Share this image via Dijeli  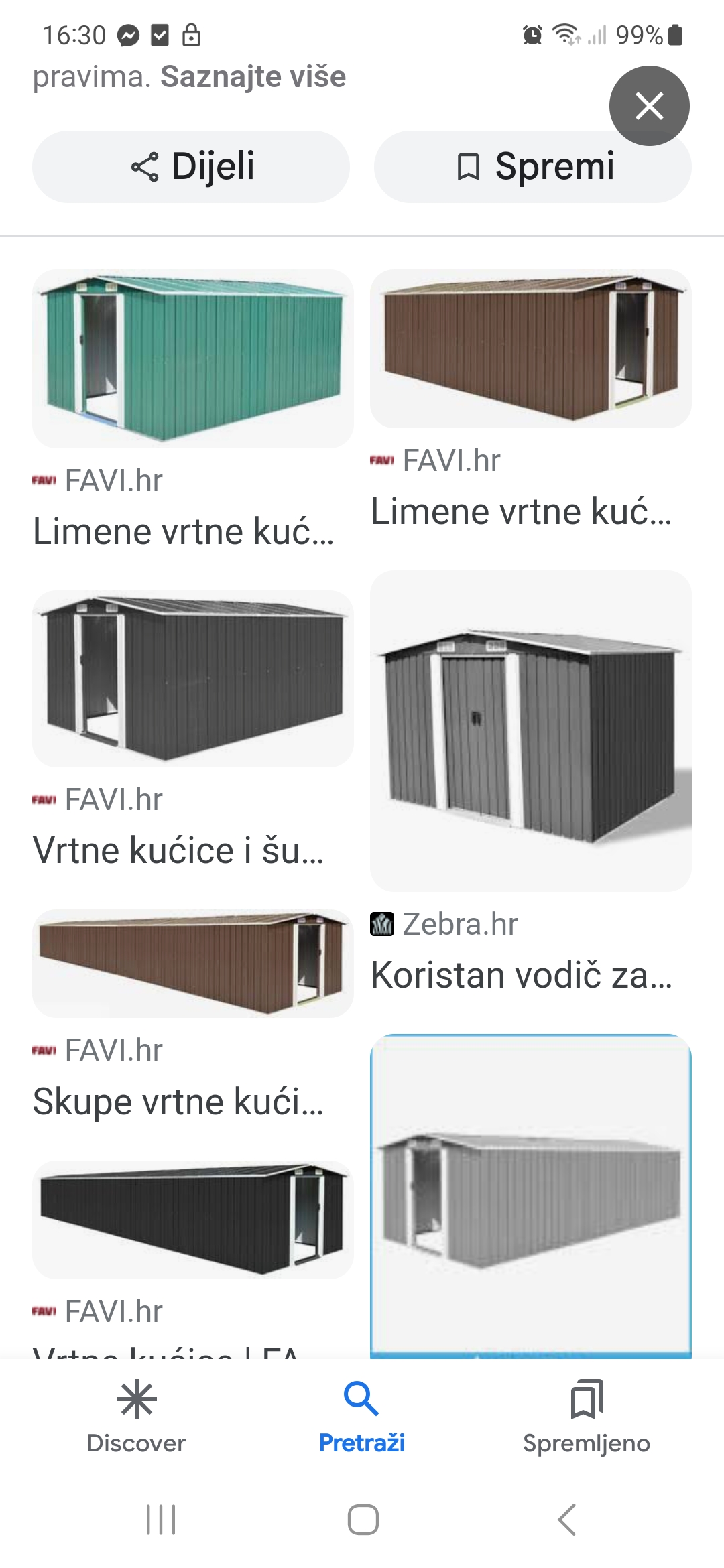coord(191,167)
